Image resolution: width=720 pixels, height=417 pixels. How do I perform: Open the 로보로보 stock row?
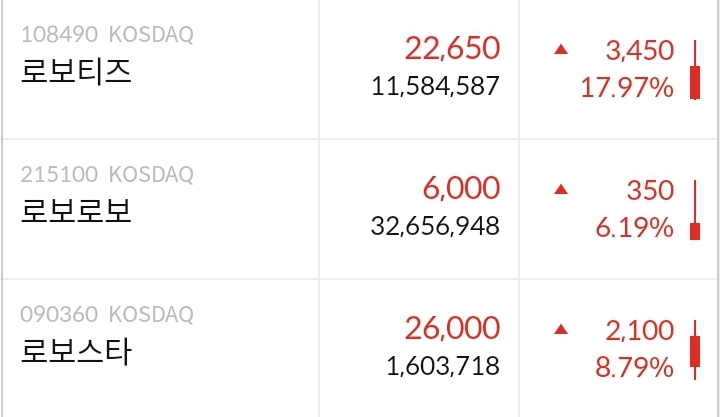coord(76,212)
